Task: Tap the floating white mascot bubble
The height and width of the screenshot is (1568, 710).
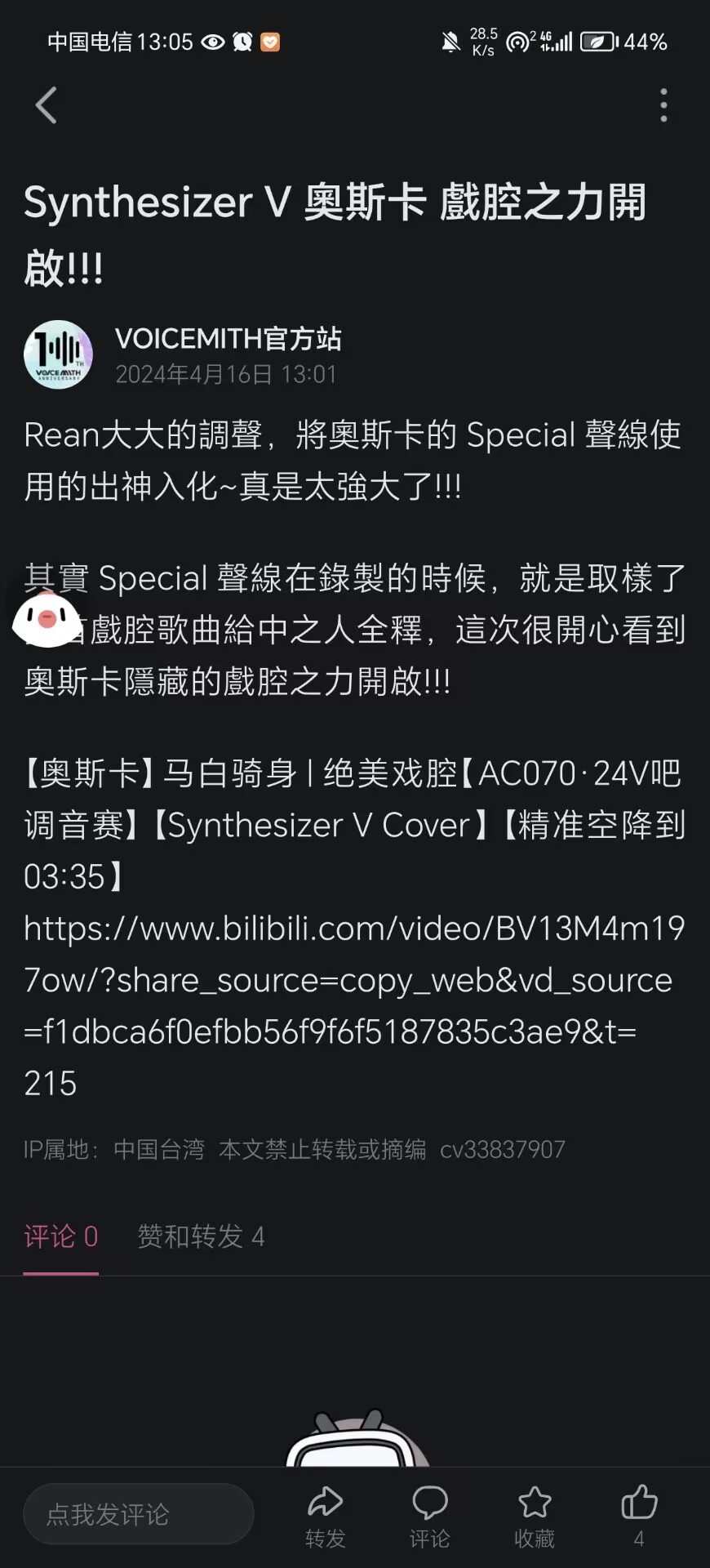Action: (47, 621)
